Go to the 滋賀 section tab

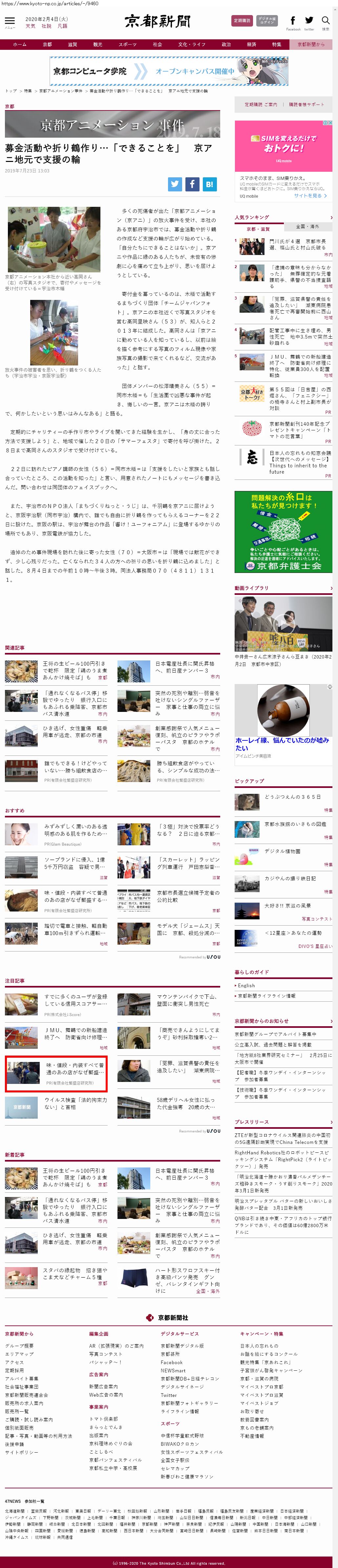click(x=73, y=45)
